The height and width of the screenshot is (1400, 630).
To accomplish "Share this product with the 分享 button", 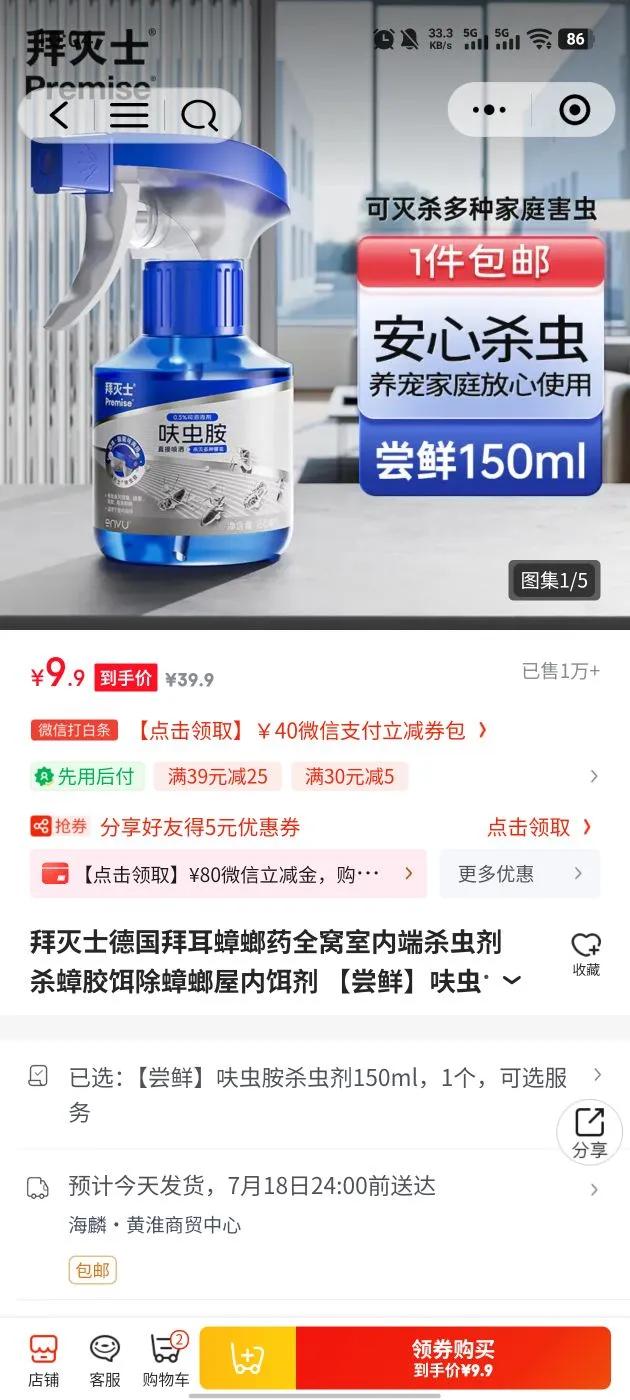I will [x=589, y=1132].
